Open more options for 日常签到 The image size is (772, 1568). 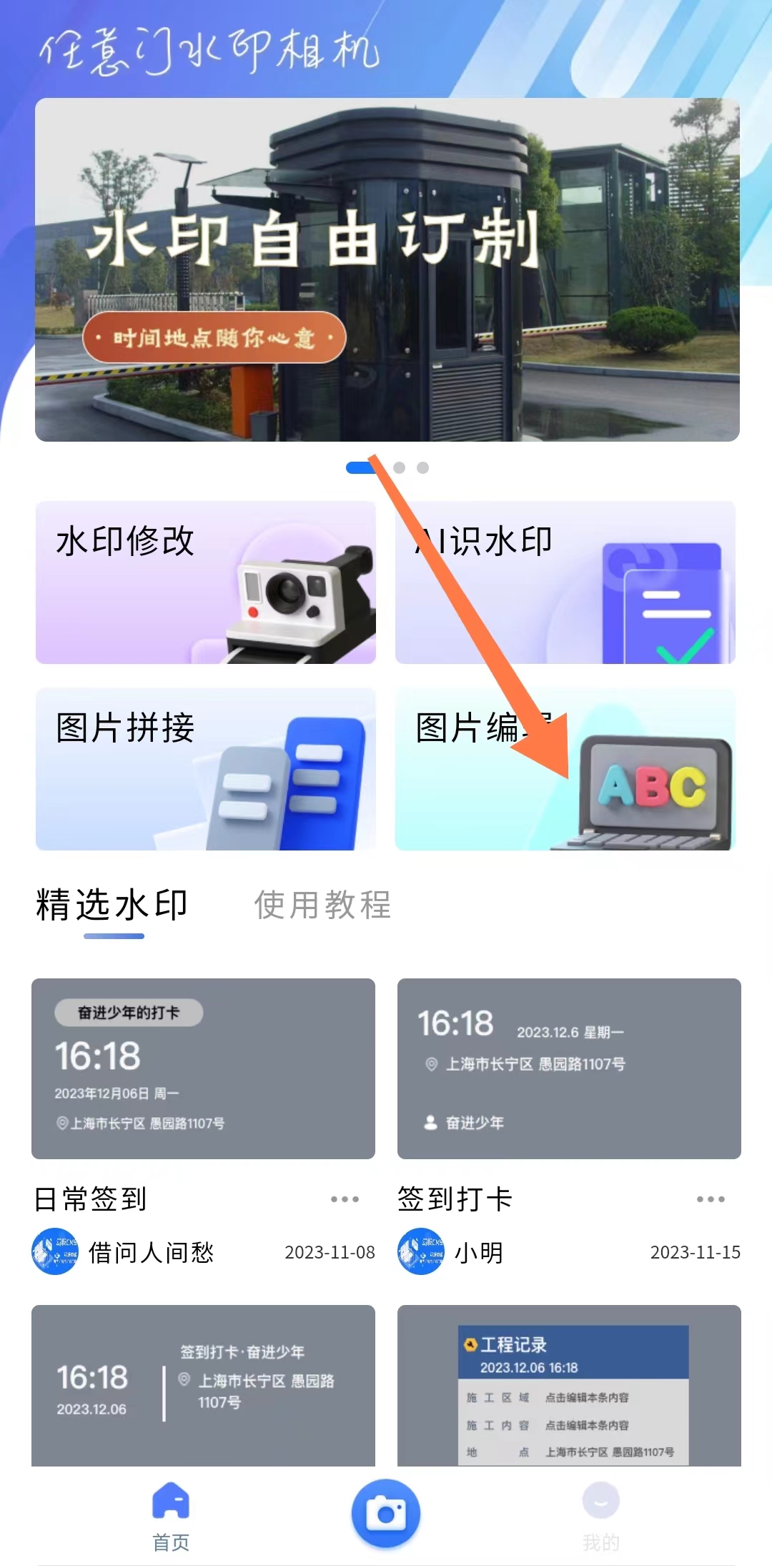point(345,1199)
